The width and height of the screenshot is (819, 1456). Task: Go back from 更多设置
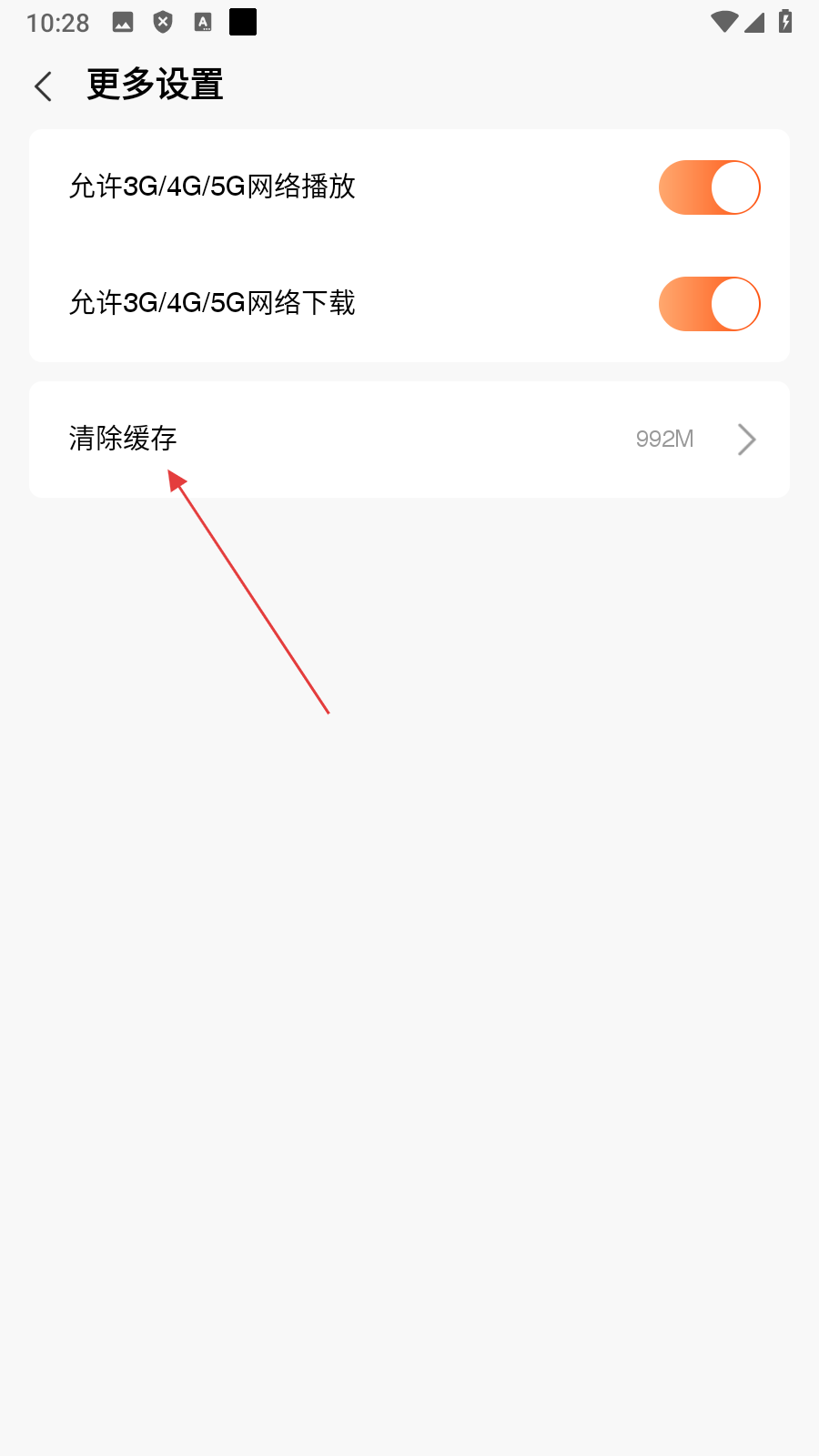43,86
